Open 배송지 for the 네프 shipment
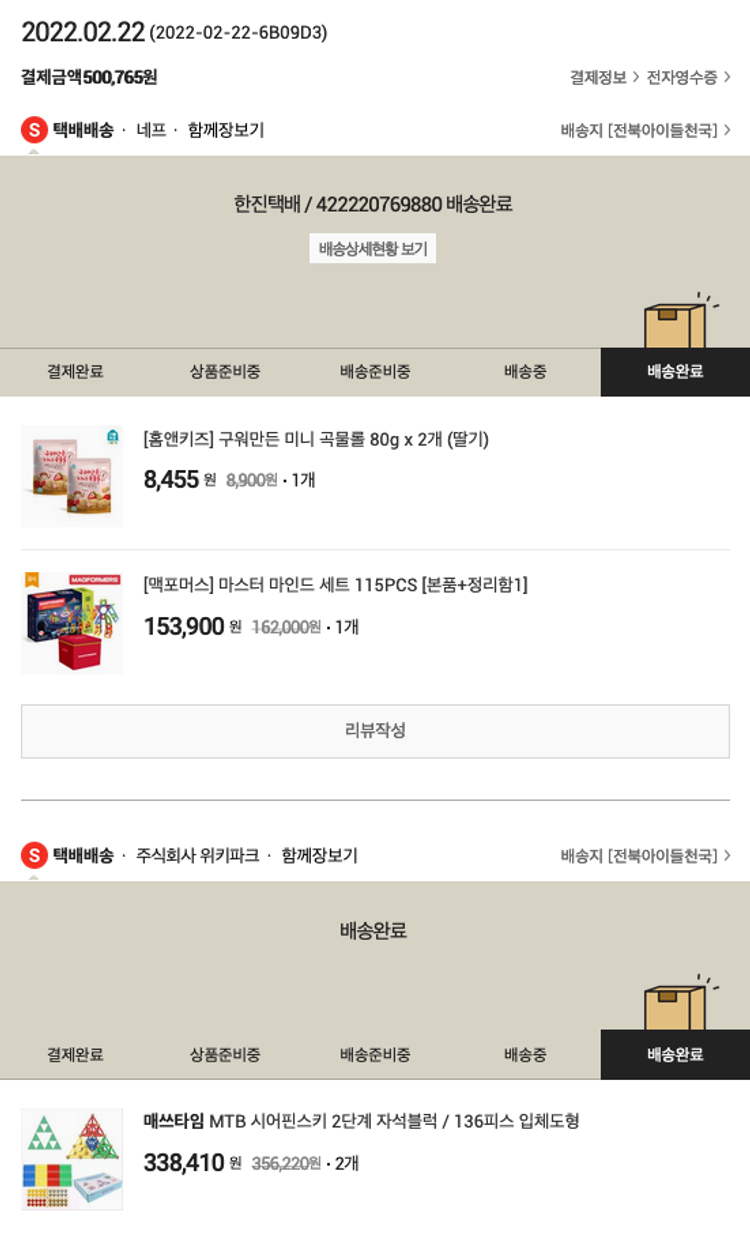This screenshot has width=750, height=1239. coord(645,130)
